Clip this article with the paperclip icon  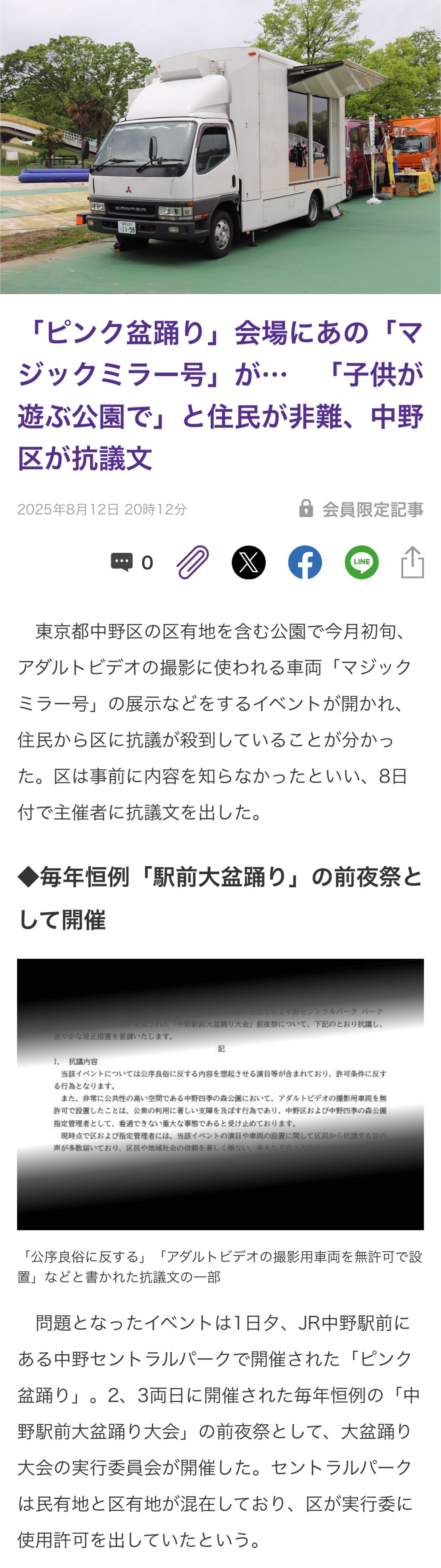pos(193,562)
